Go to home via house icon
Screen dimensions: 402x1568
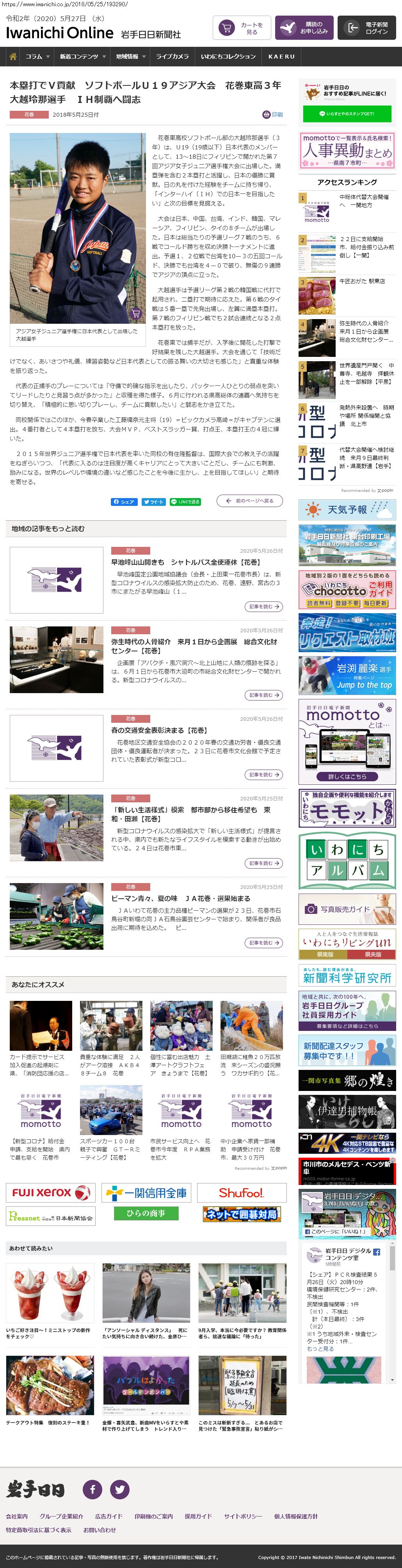point(12,57)
